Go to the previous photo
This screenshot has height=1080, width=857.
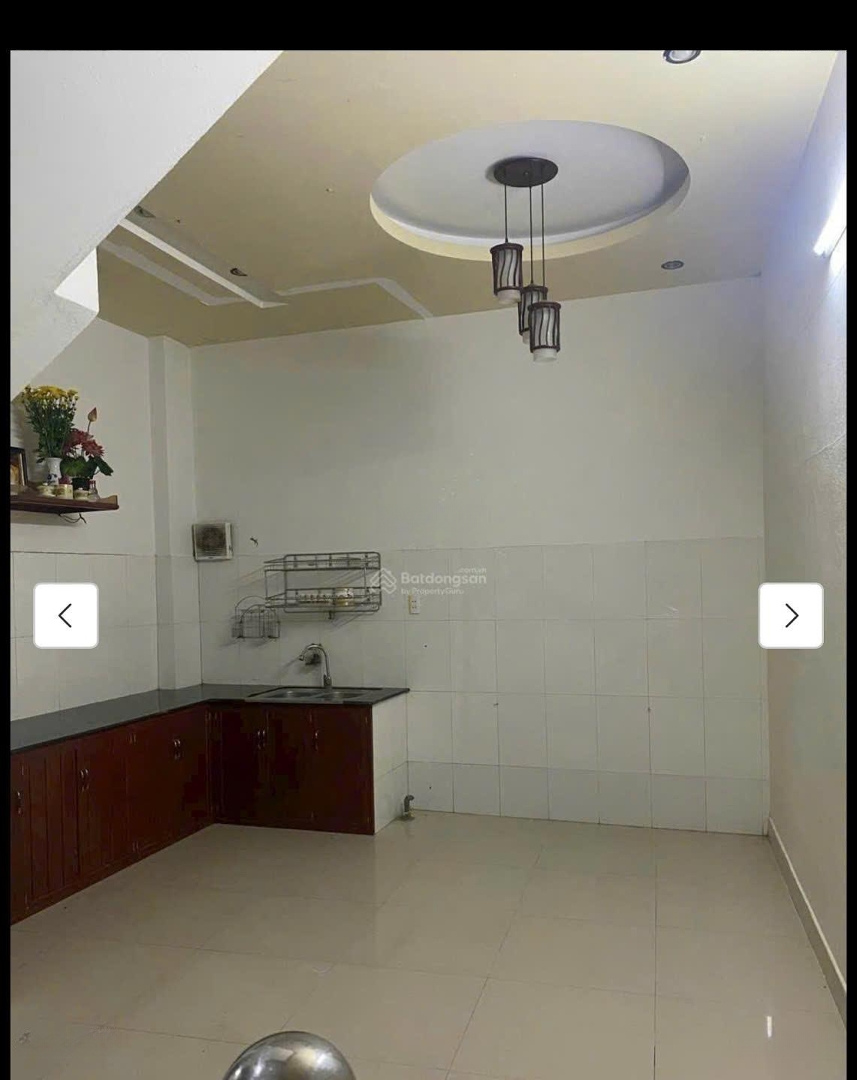click(66, 616)
